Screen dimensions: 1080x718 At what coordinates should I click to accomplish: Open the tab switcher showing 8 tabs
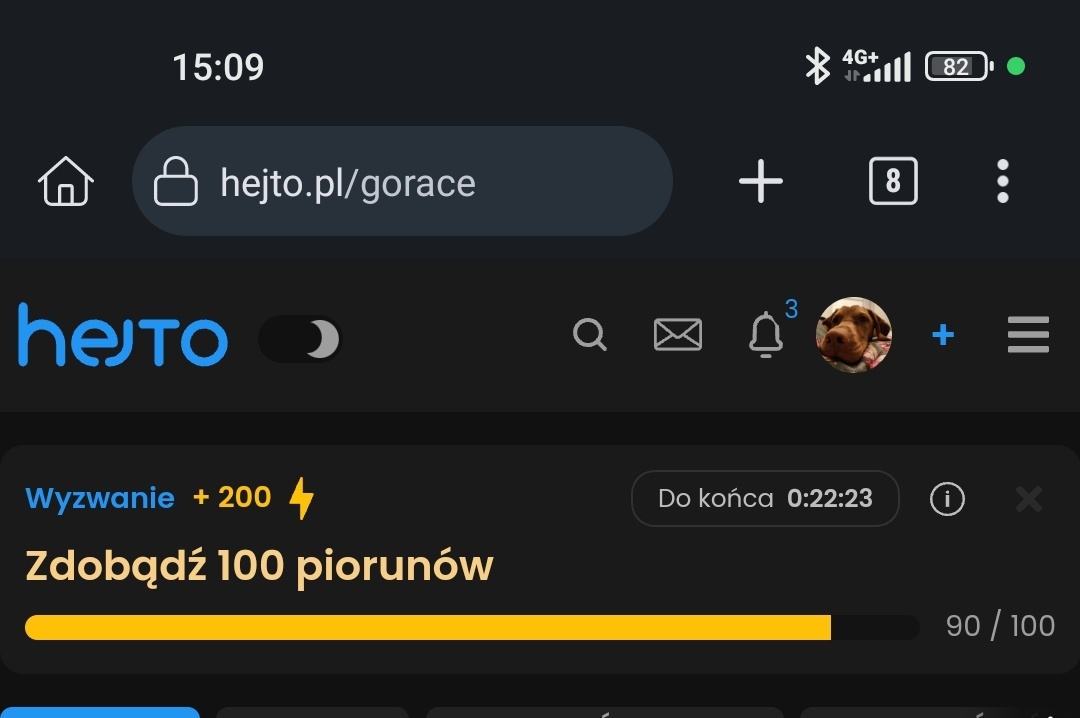pyautogui.click(x=892, y=182)
